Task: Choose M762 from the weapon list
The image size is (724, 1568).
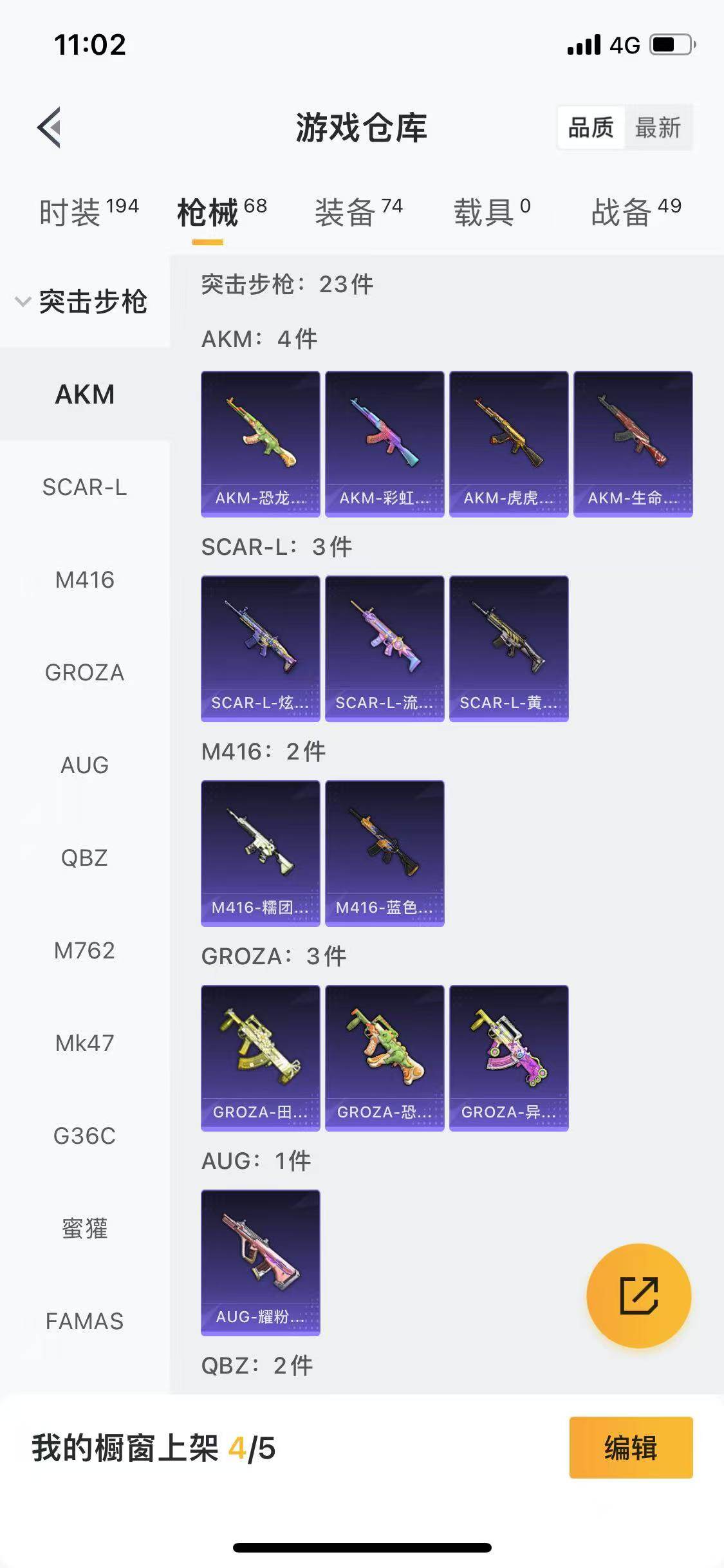Action: click(84, 950)
